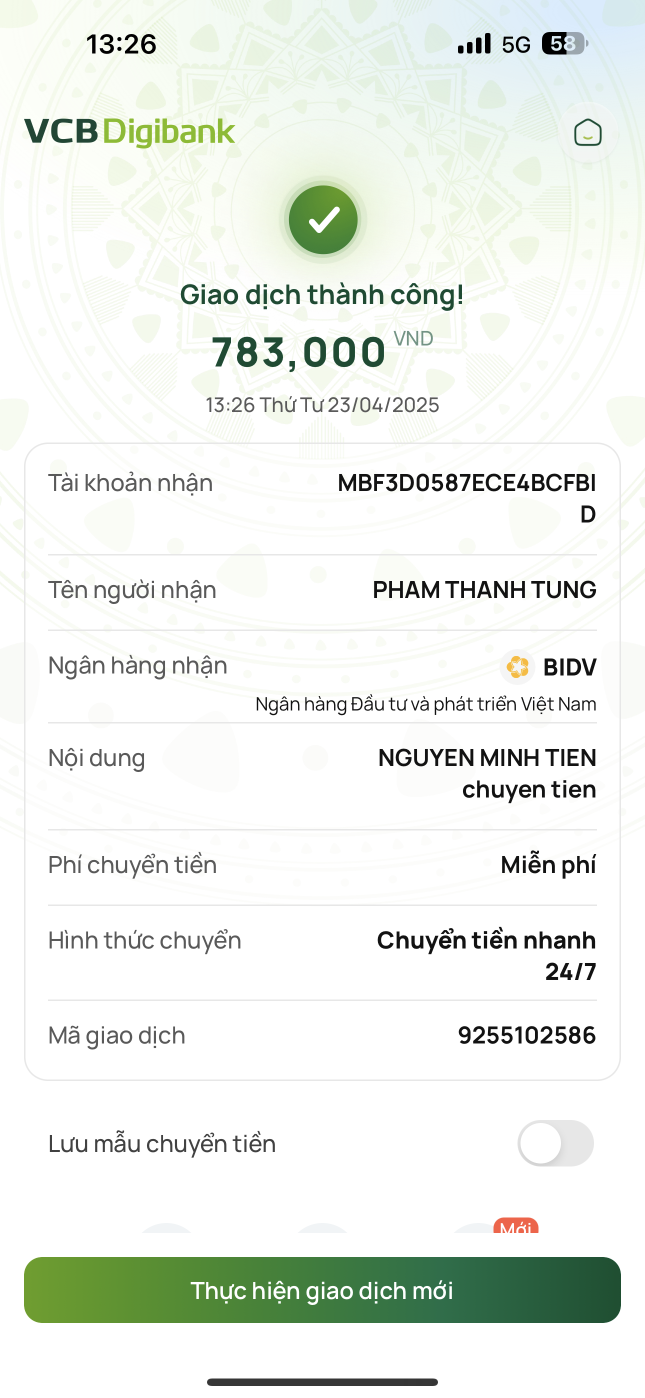Enable the Lưu mẫu chuyển tiền switch
Viewport: 645px width, 1398px height.
tap(555, 1143)
